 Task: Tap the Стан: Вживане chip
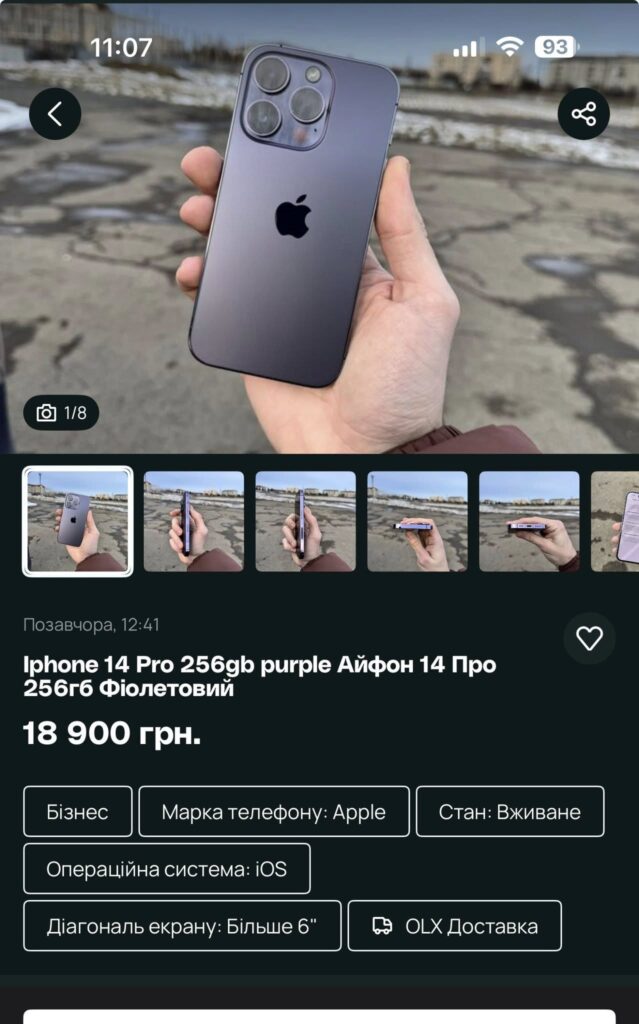point(510,811)
